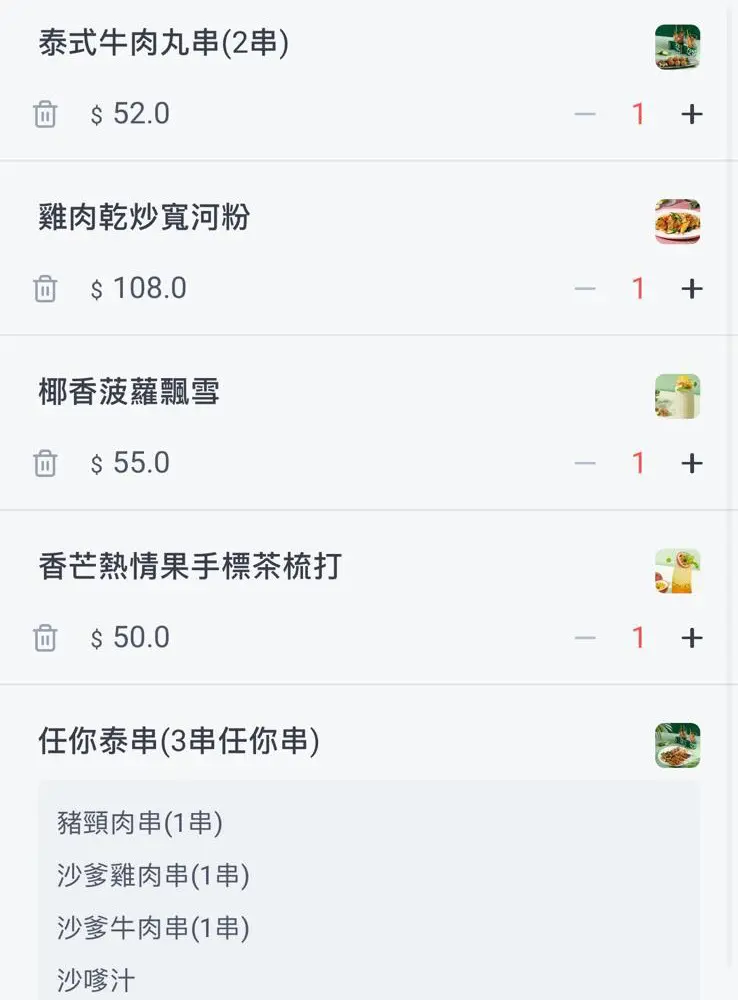Decrease quantity of 泰式牛肉丸串(2串)
738x1000 pixels.
585,114
